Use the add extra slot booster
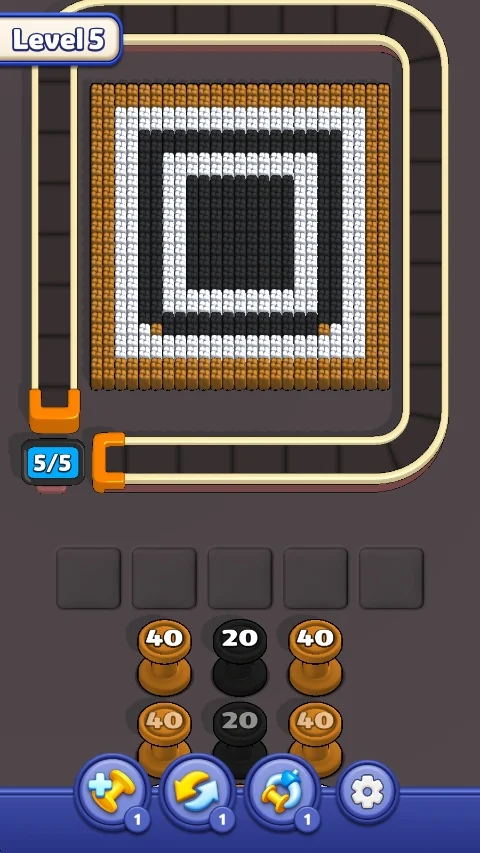Screen dimensions: 480x853 (113, 792)
